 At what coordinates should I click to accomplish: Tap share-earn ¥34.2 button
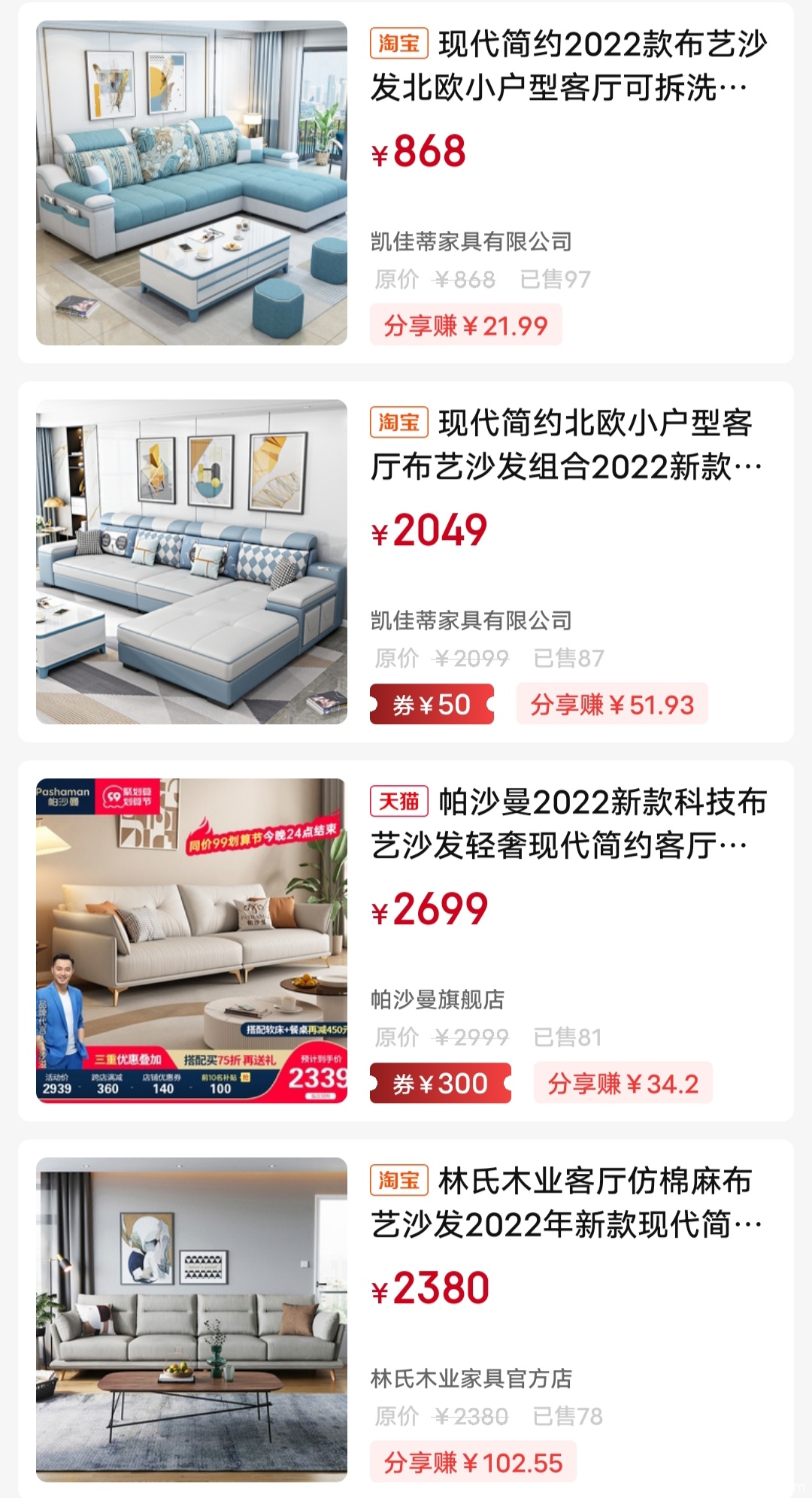click(623, 1084)
